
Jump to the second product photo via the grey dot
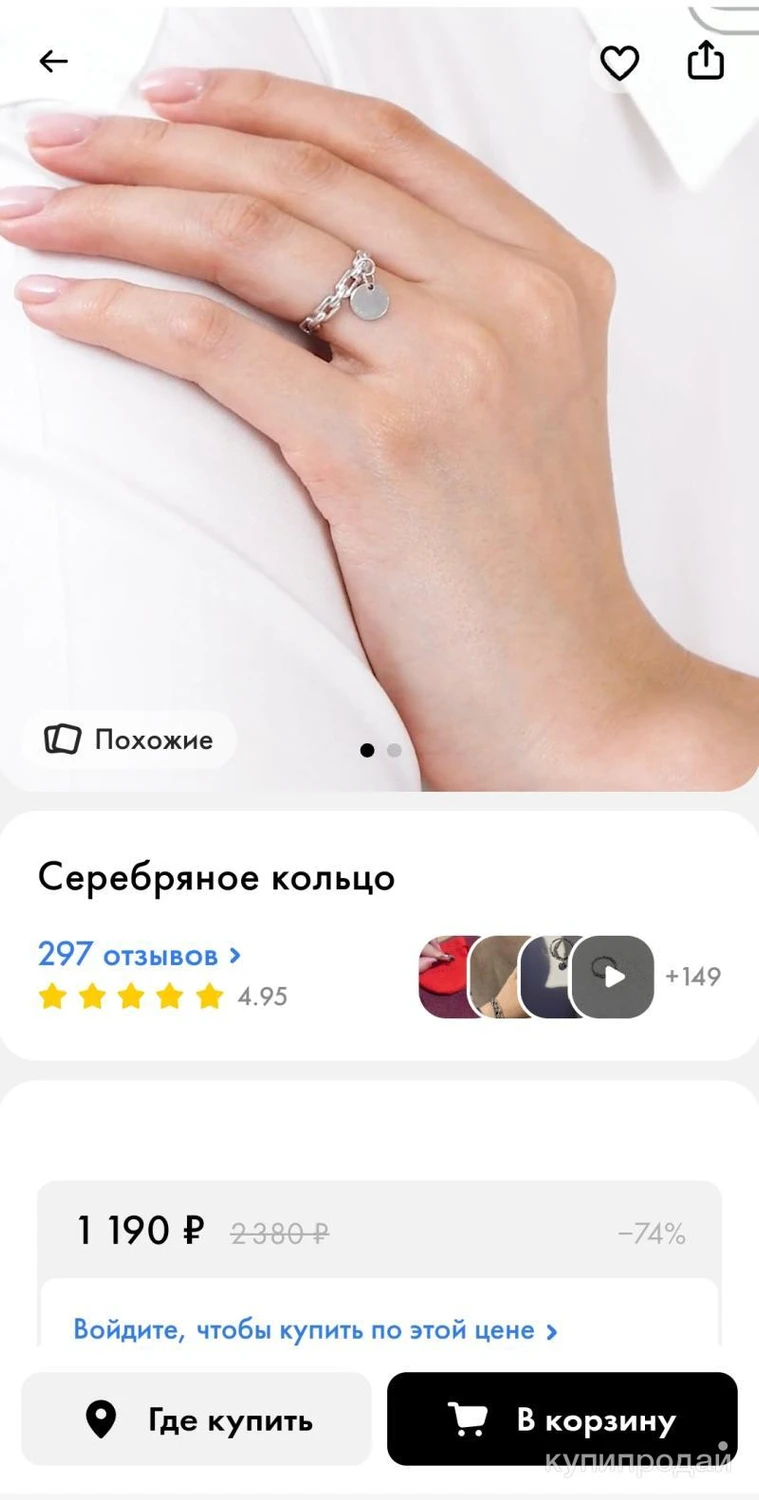tap(394, 750)
